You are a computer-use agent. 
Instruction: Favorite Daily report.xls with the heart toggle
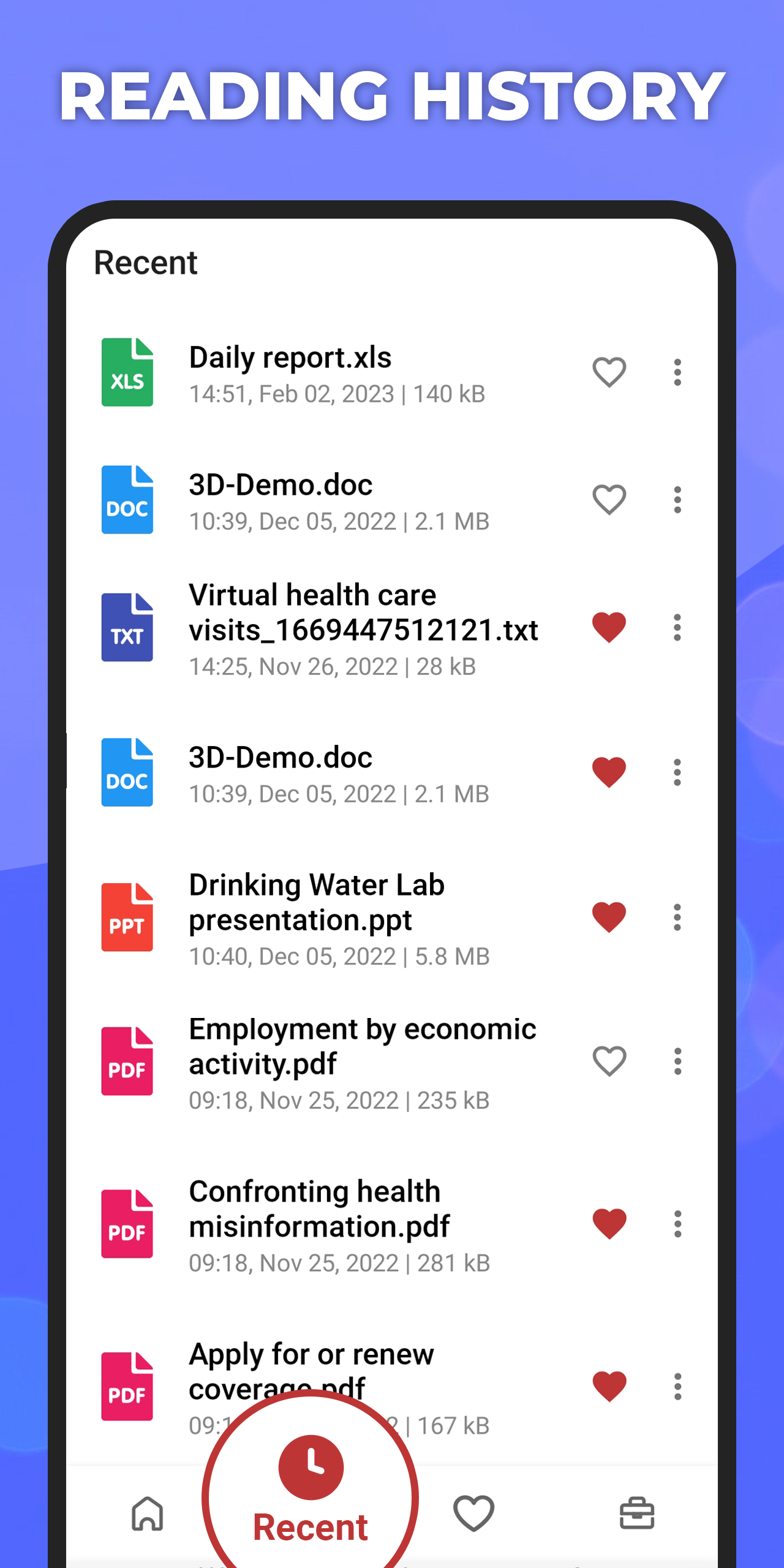[x=608, y=372]
